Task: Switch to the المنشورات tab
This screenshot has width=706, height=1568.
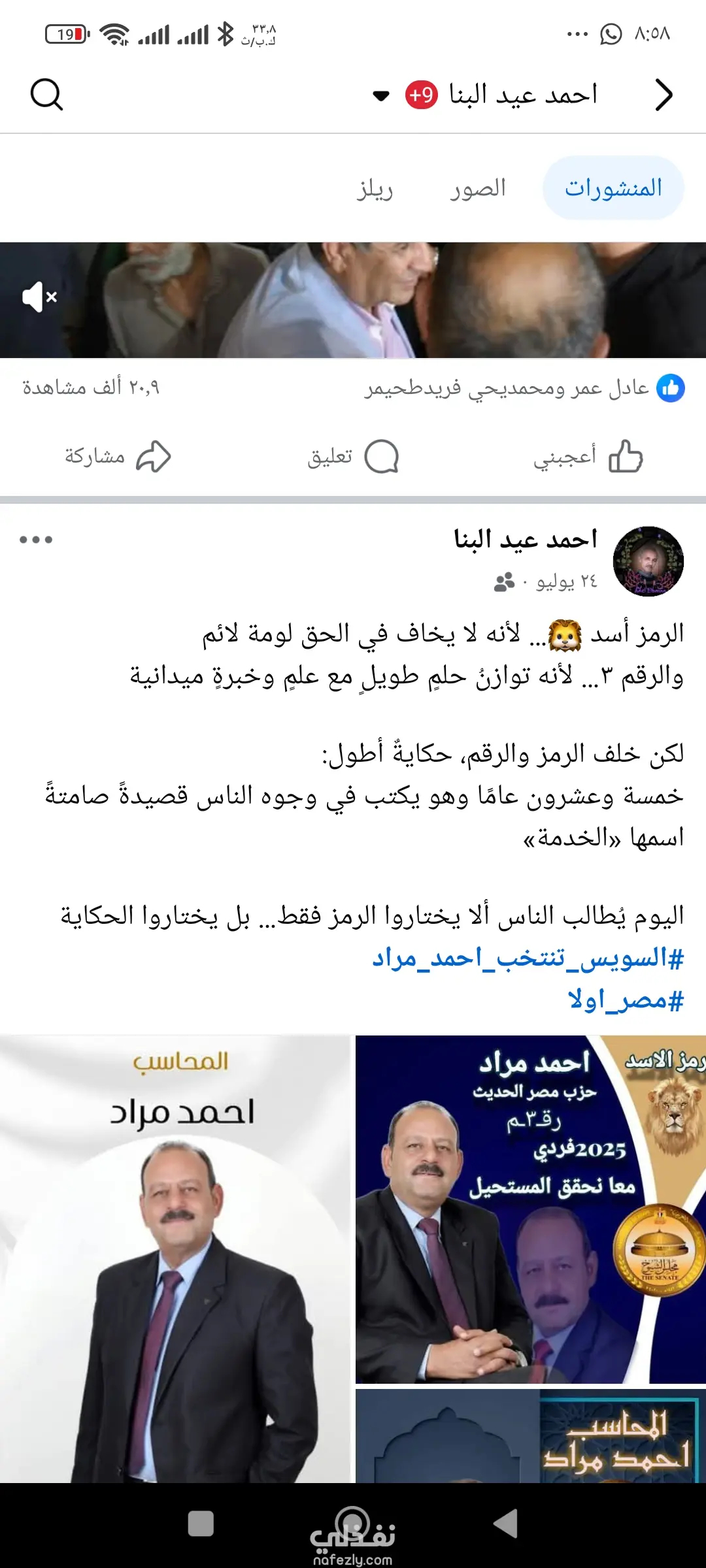Action: pos(613,188)
